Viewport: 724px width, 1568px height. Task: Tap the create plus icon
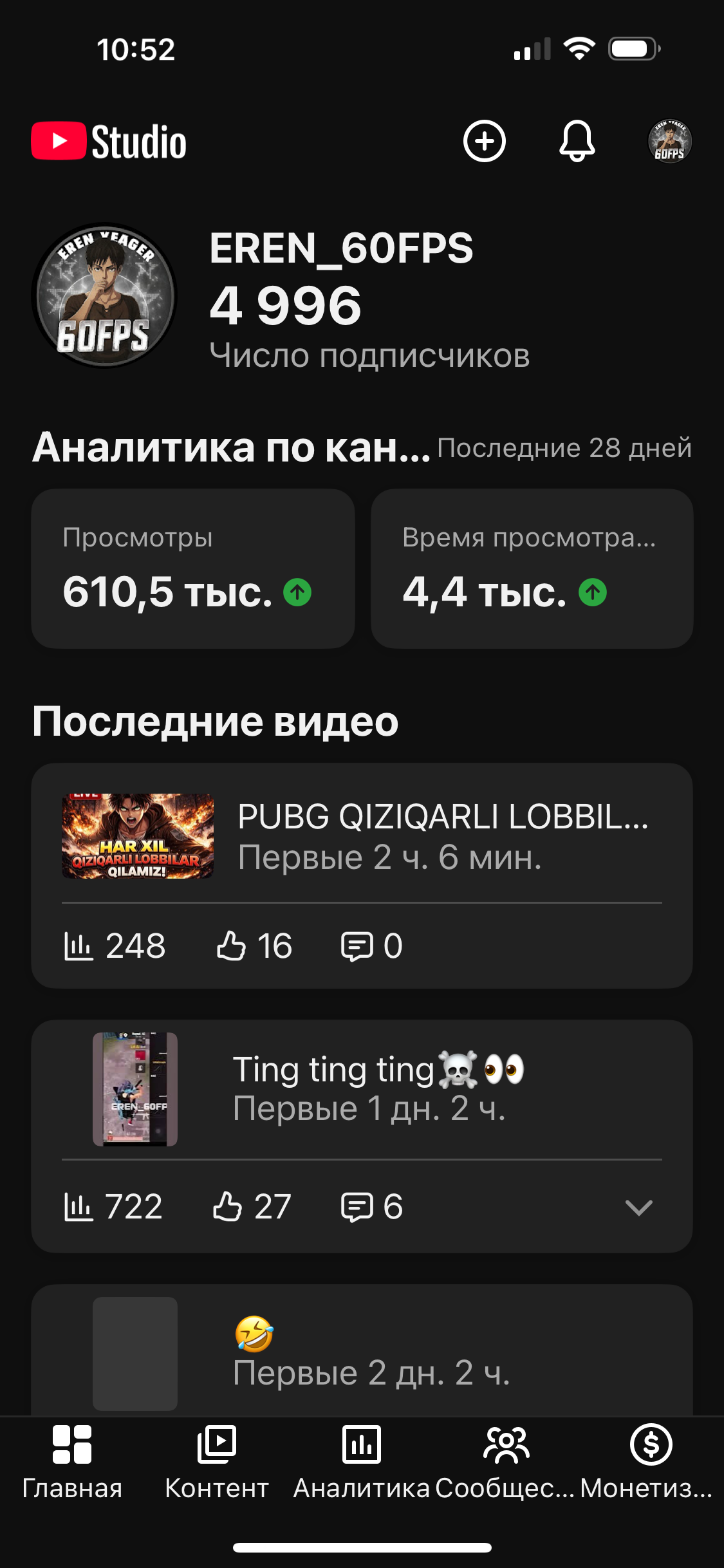tap(484, 141)
